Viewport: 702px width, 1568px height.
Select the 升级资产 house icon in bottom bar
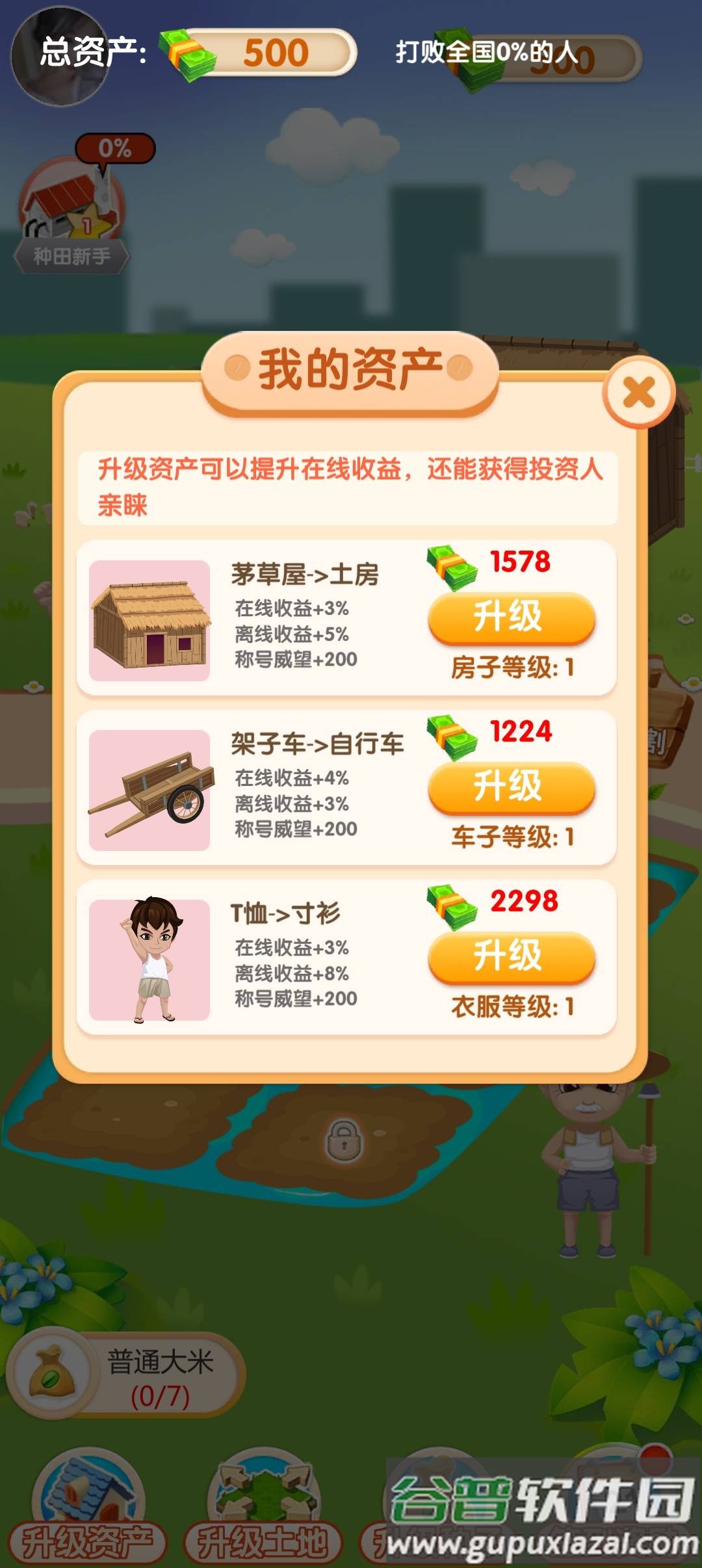point(84,1489)
